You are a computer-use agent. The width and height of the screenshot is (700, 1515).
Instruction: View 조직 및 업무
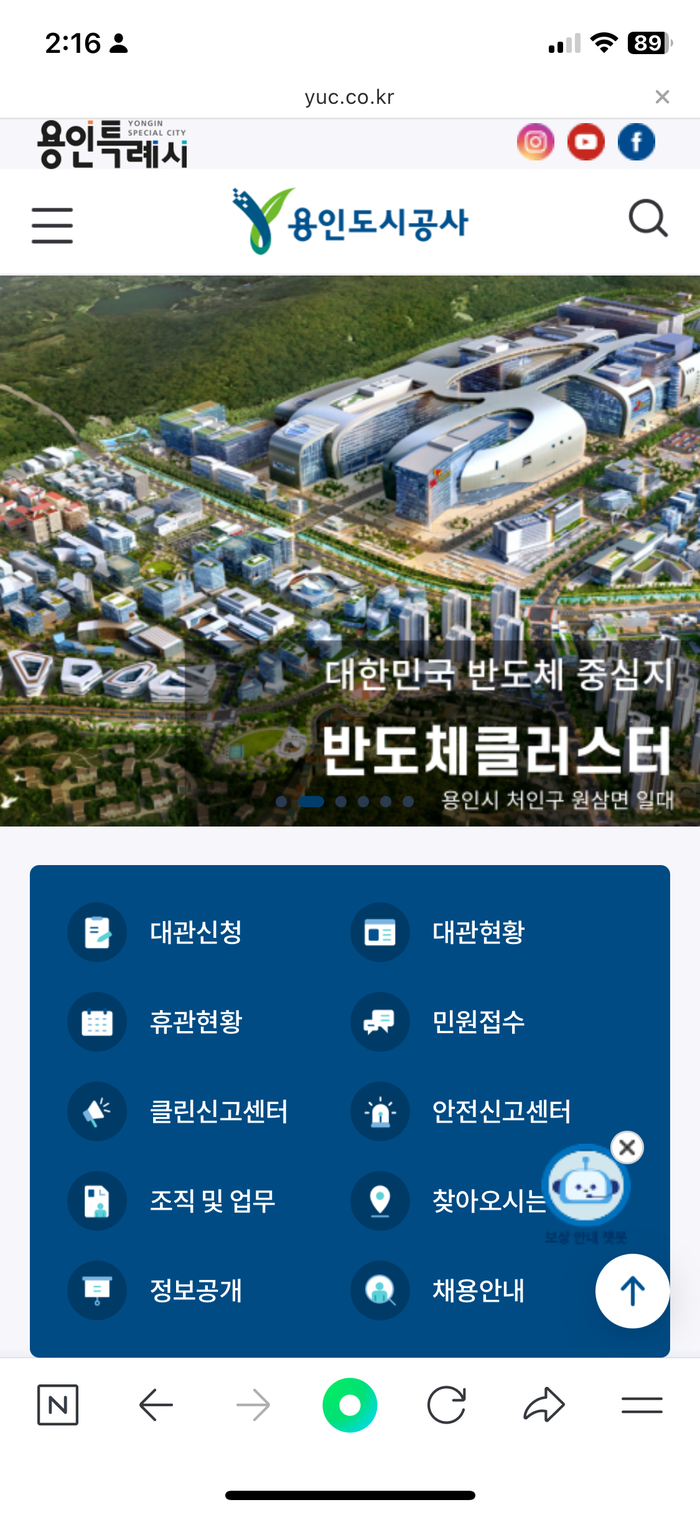pos(212,1201)
